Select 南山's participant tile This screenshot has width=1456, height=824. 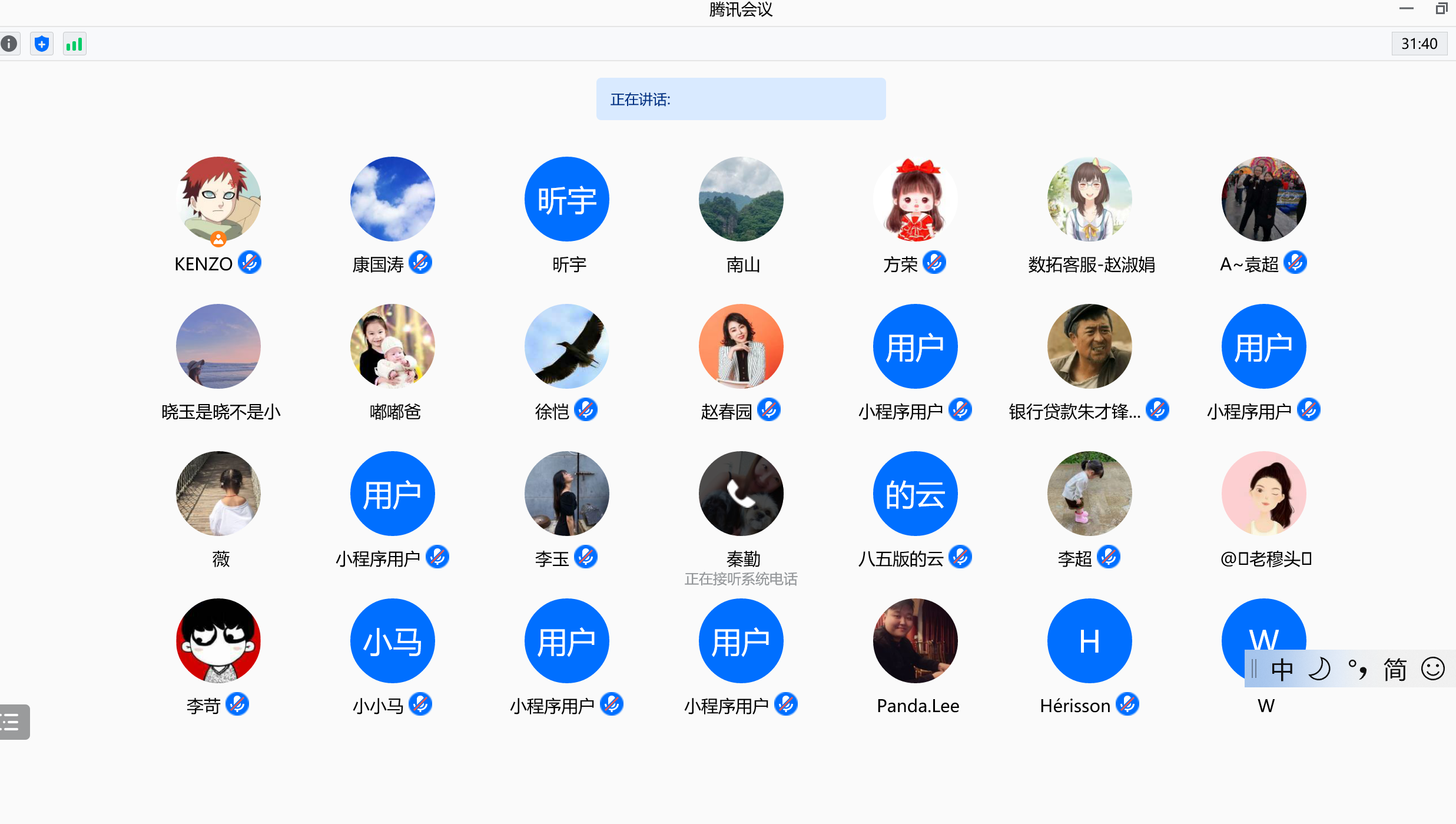point(741,199)
